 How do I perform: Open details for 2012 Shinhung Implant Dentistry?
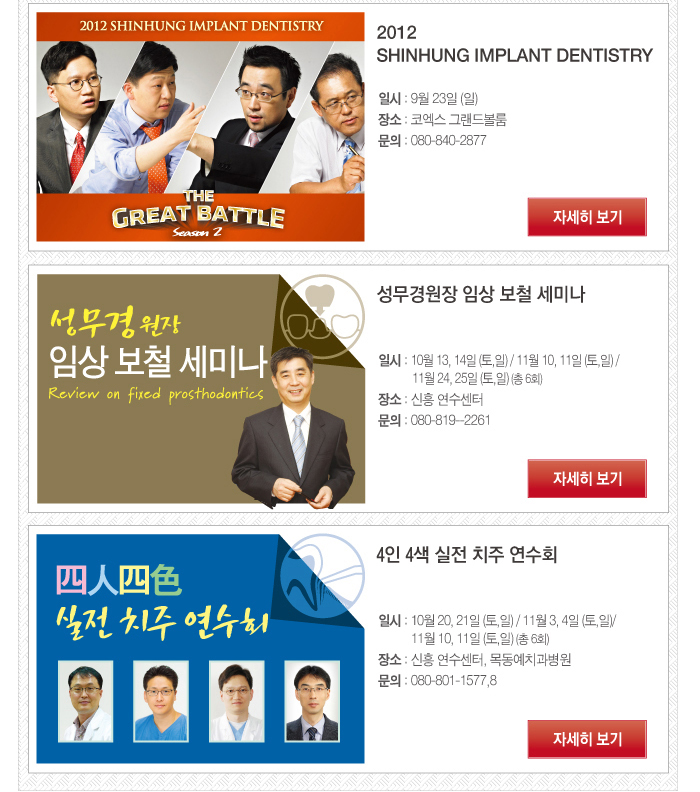pyautogui.click(x=587, y=217)
